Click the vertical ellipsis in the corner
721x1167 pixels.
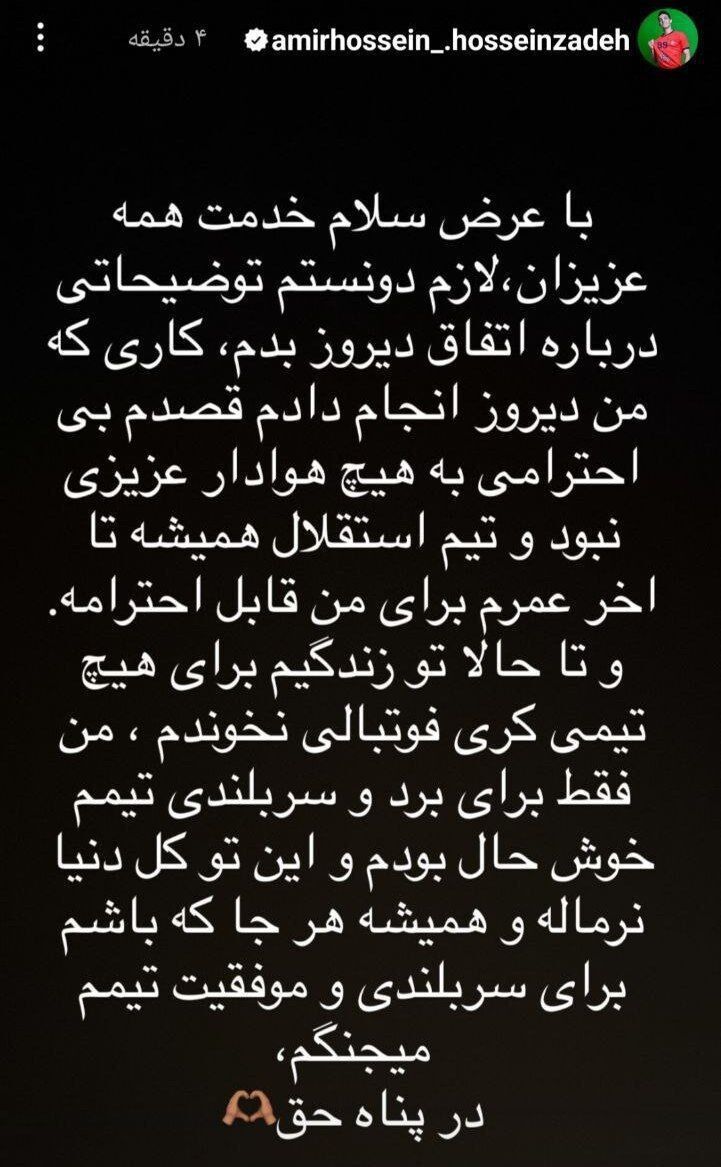40,37
